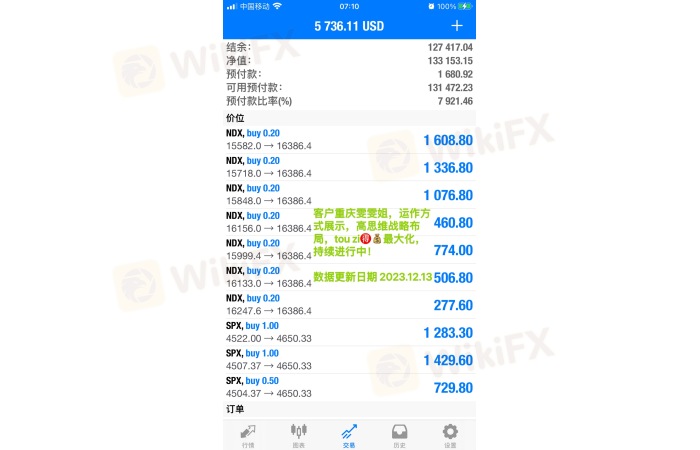Open SPX buy 0.50 position
The width and height of the screenshot is (700, 450).
(x=349, y=387)
